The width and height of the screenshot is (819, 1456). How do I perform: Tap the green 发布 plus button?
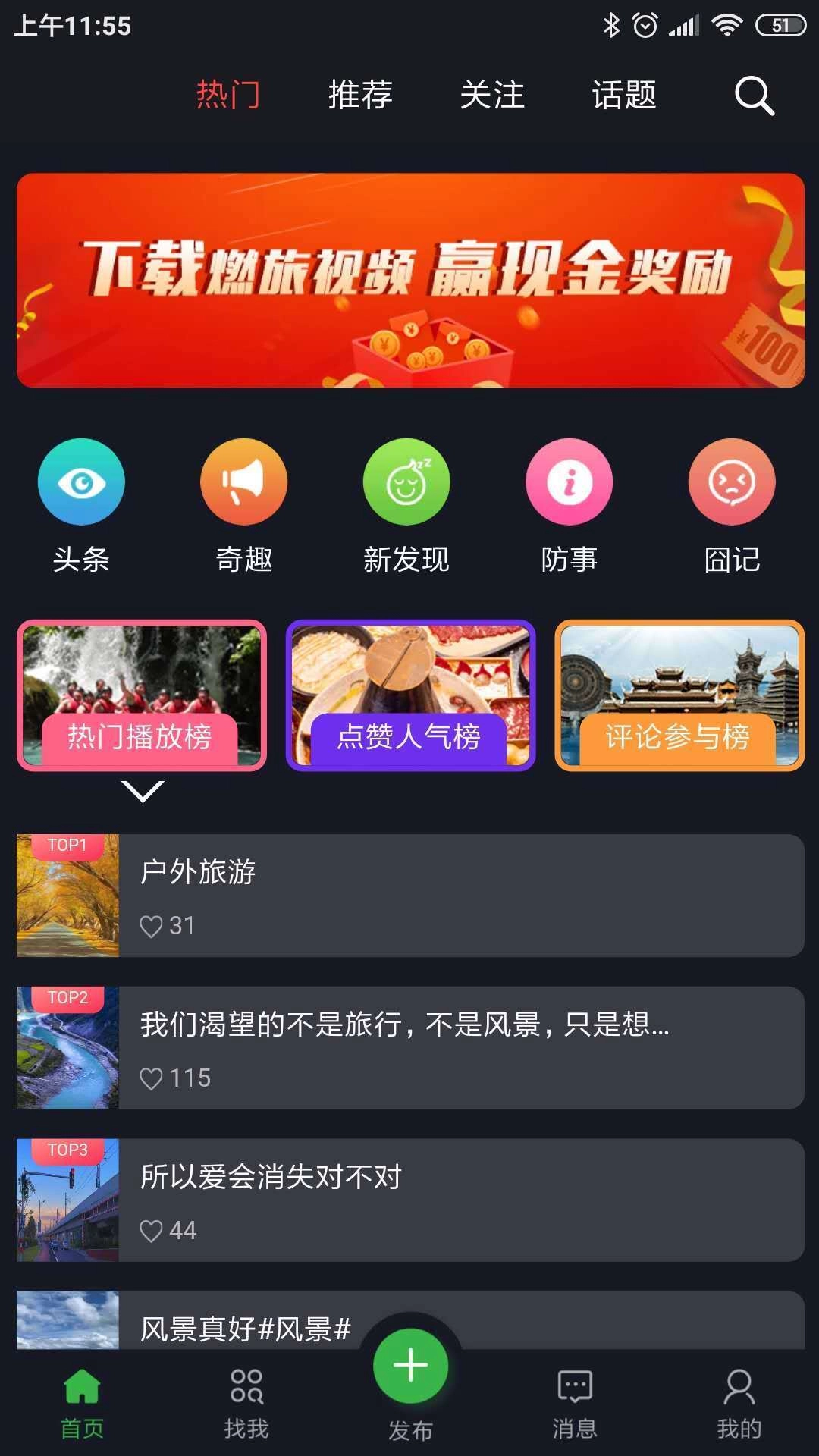pos(410,1366)
